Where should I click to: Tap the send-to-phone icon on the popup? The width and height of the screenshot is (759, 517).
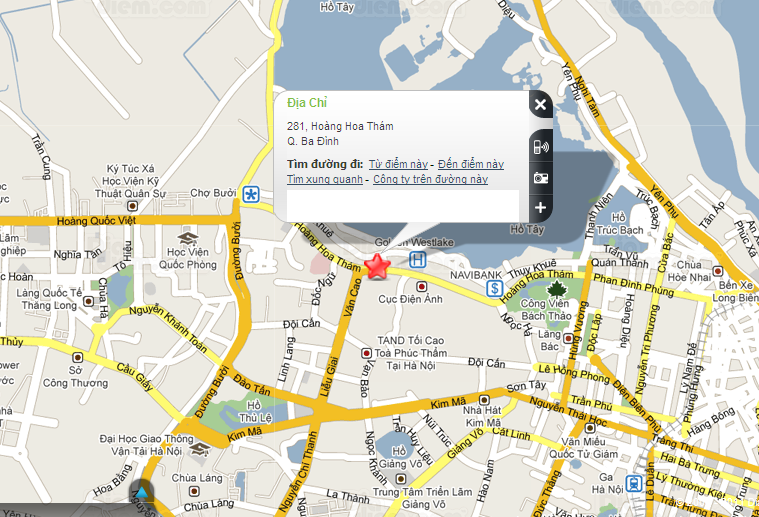tap(540, 147)
